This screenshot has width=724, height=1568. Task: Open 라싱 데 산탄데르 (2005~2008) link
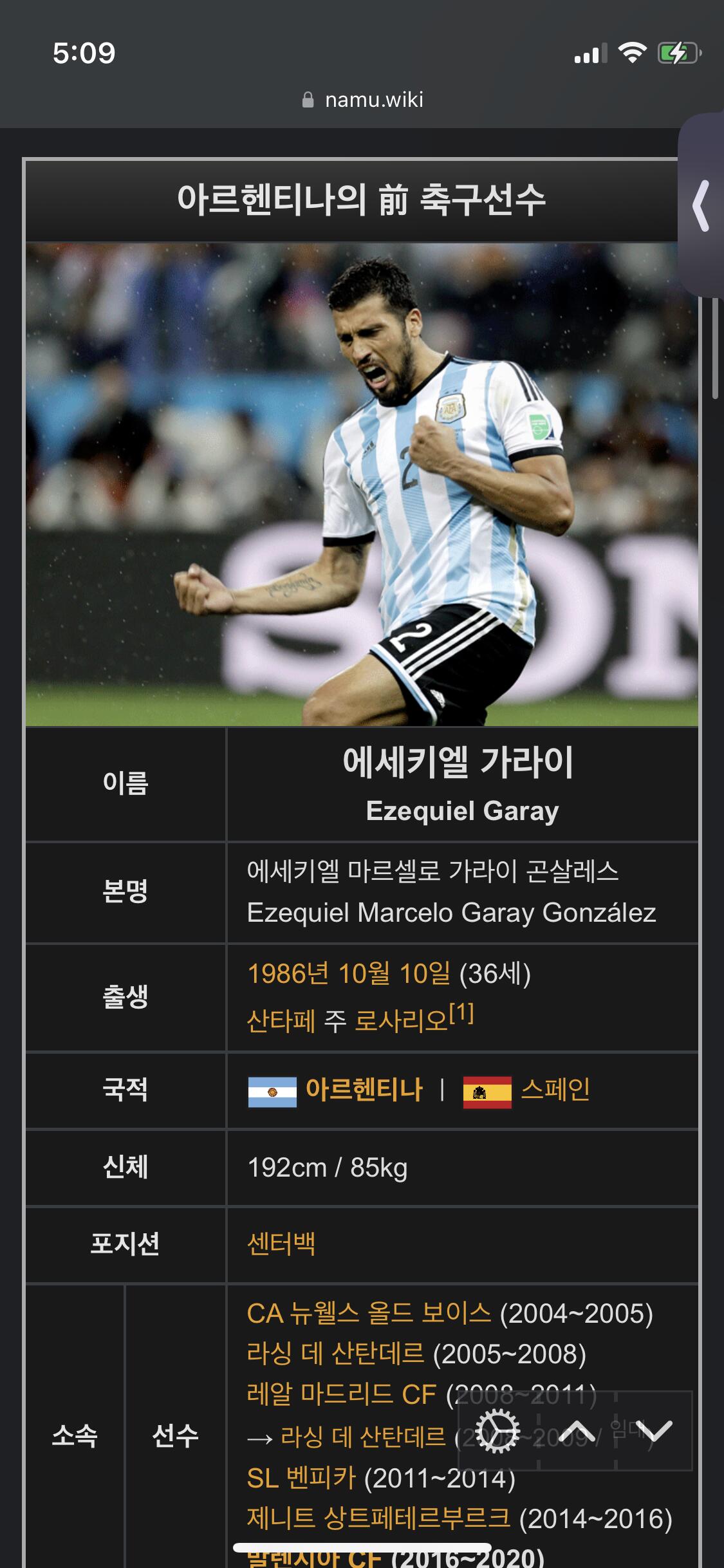tap(335, 1353)
